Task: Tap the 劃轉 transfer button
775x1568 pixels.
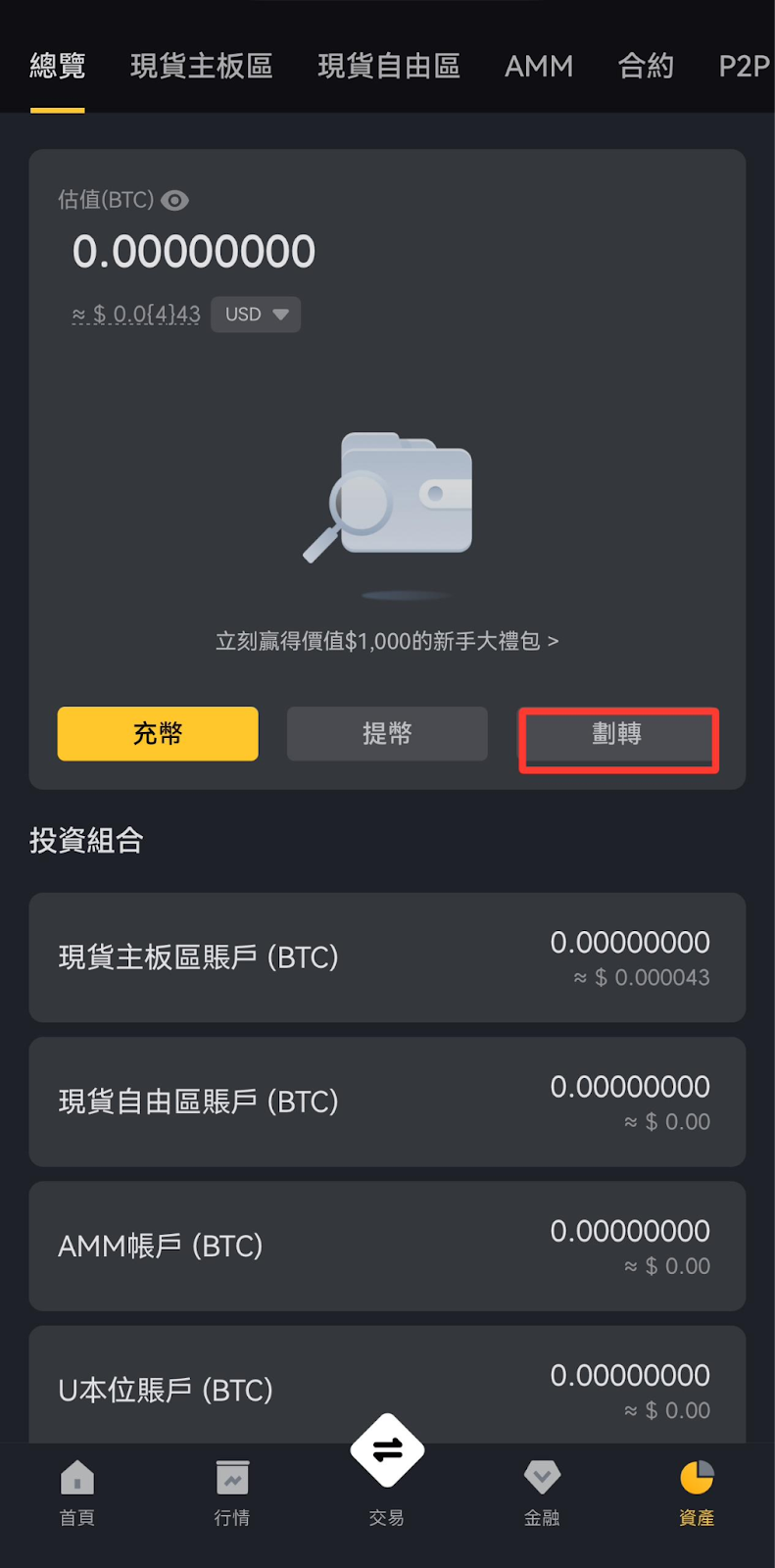Action: pos(617,733)
